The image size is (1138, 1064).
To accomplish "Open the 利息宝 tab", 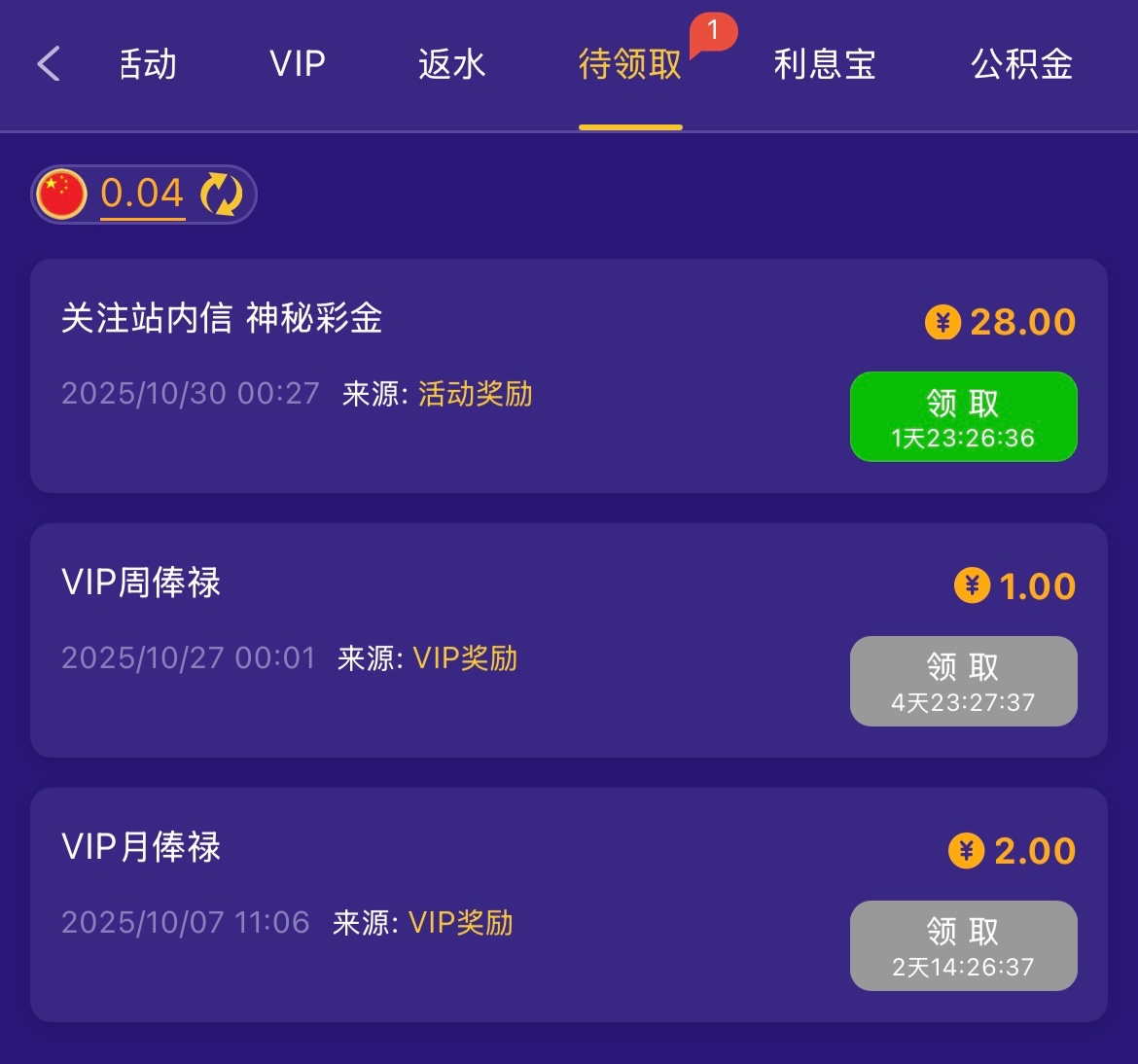I will pos(825,65).
